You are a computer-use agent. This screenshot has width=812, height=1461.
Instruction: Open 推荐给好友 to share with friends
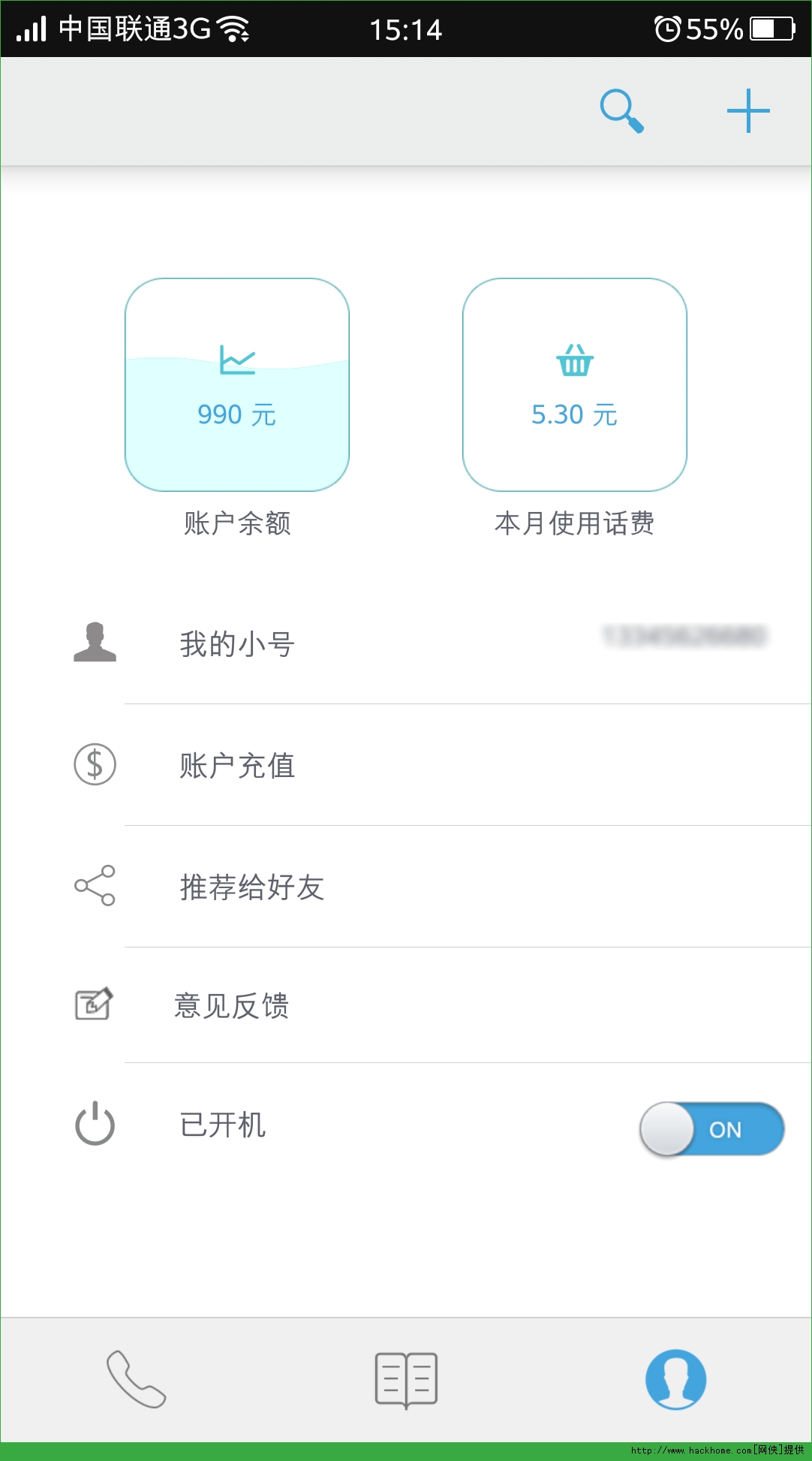pos(252,887)
